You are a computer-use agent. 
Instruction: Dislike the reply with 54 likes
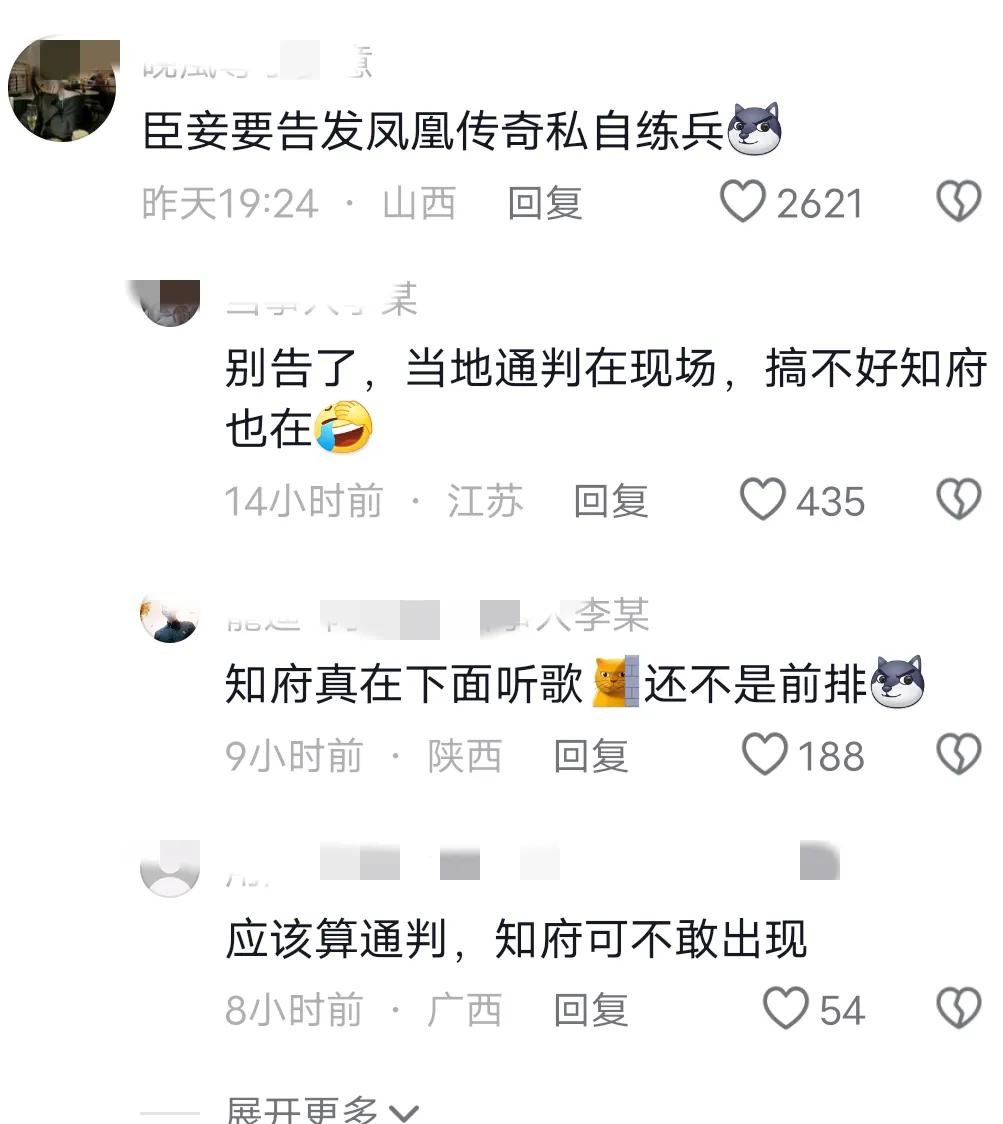click(958, 1009)
